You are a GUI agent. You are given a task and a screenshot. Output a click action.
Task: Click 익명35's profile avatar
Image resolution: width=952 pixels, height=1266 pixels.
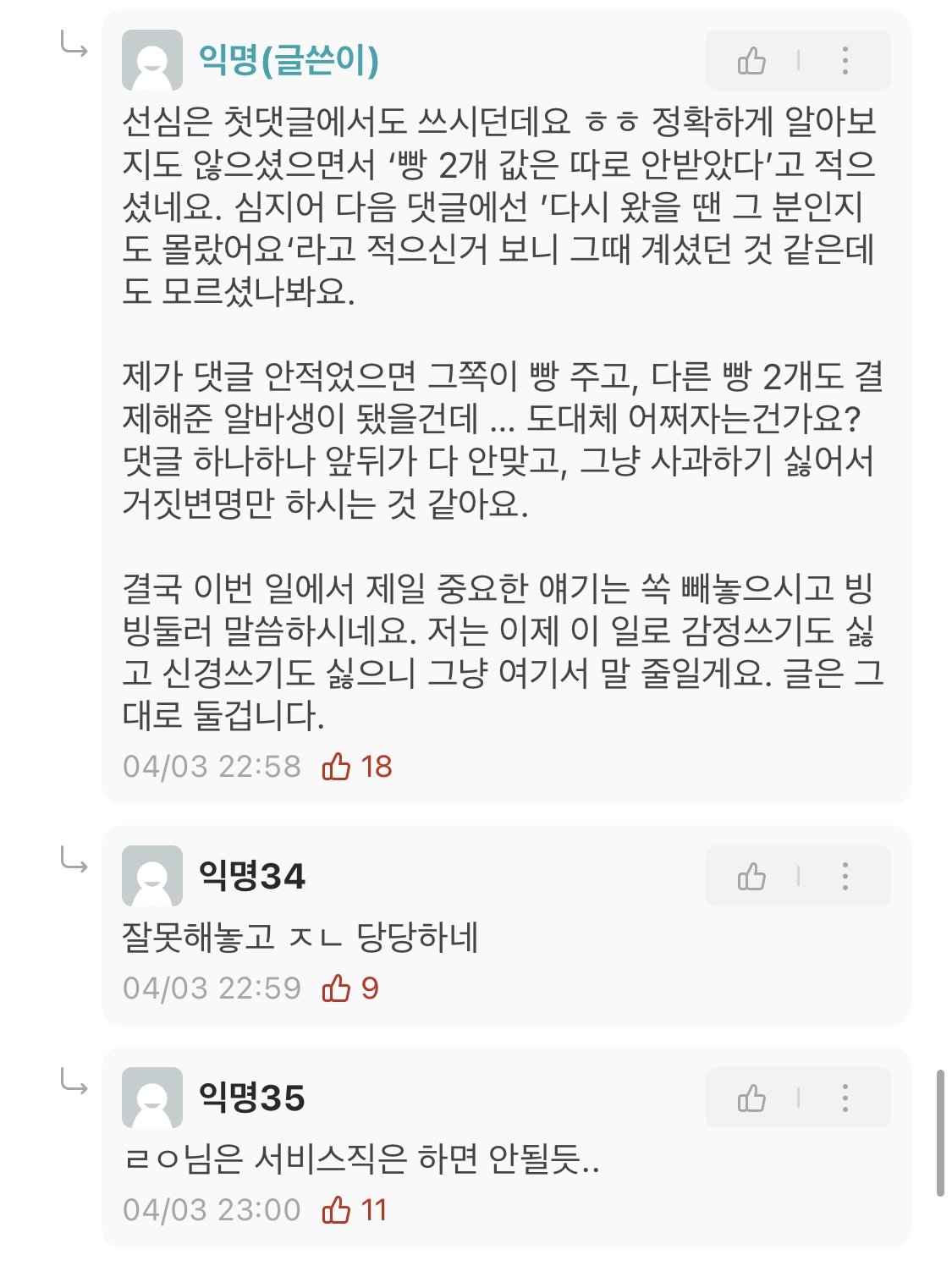coord(153,1099)
